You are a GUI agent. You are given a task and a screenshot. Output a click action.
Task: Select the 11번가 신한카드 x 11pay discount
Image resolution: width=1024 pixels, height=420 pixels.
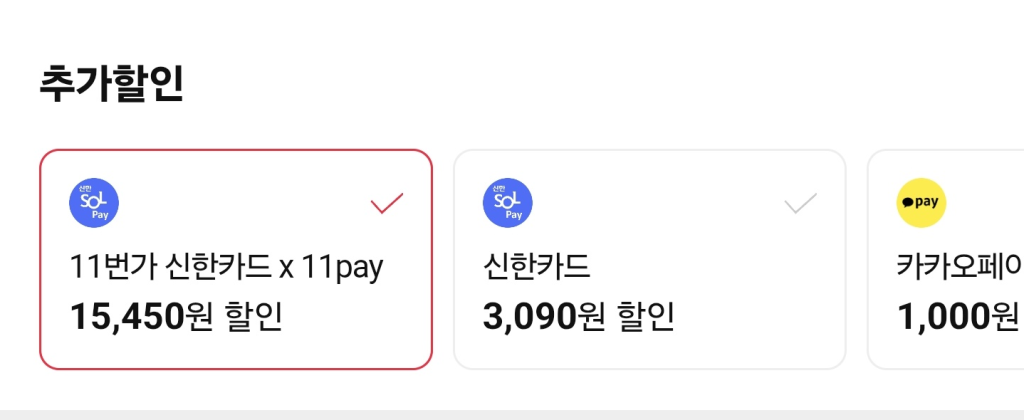click(x=236, y=260)
